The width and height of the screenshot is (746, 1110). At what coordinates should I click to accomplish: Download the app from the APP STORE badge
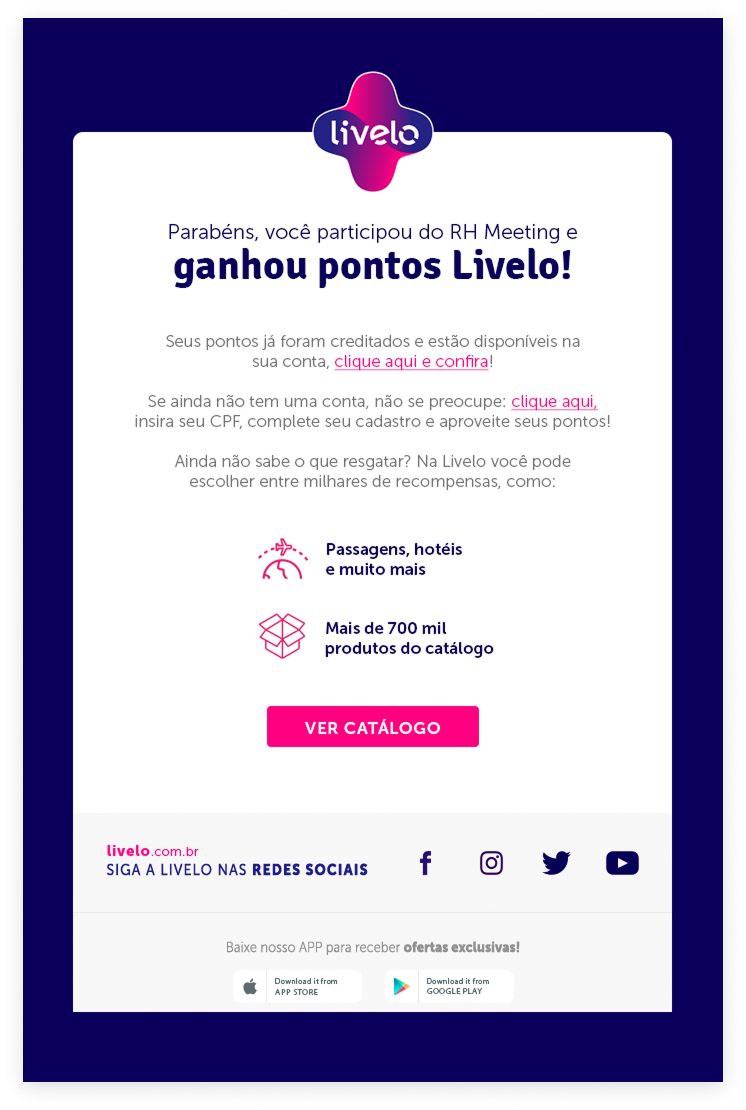click(x=297, y=986)
